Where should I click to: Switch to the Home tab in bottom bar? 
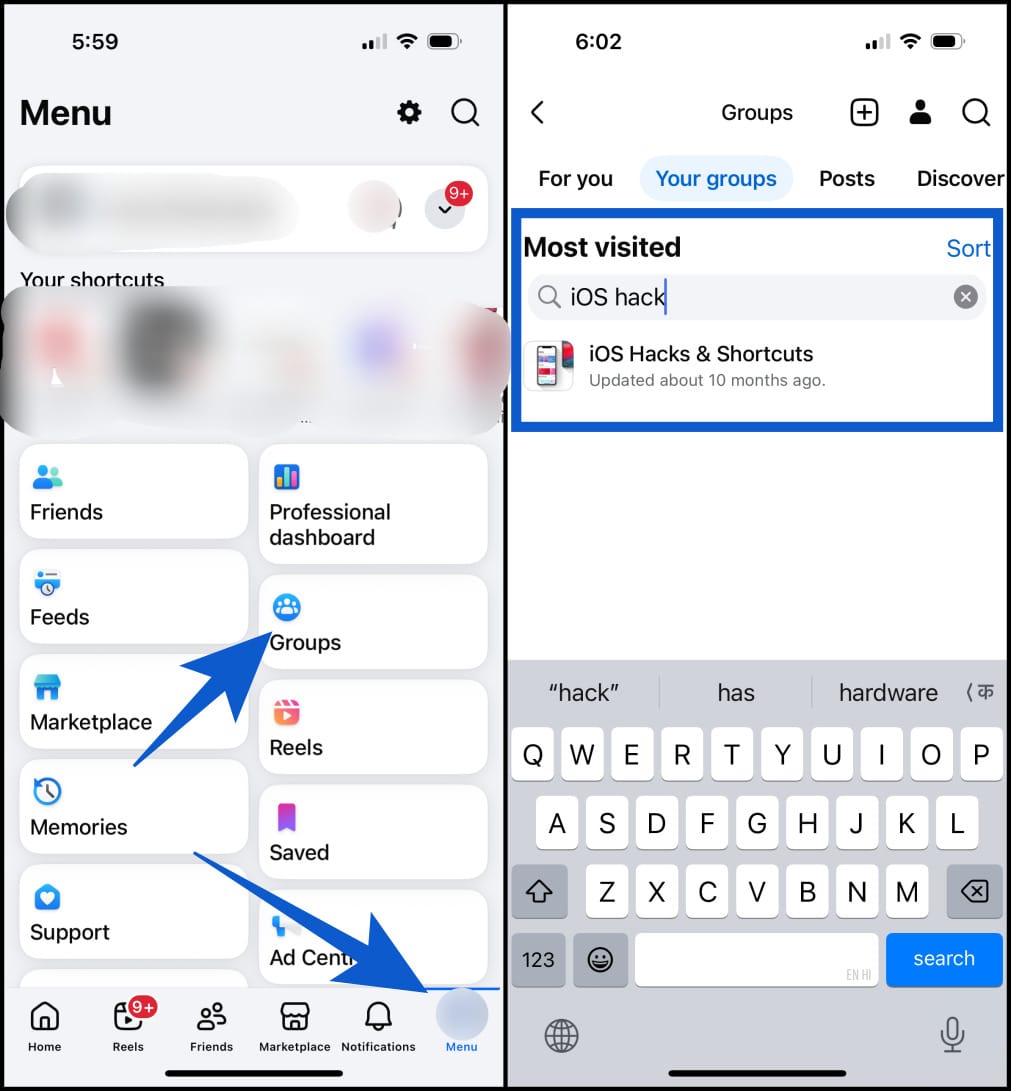[x=44, y=1027]
